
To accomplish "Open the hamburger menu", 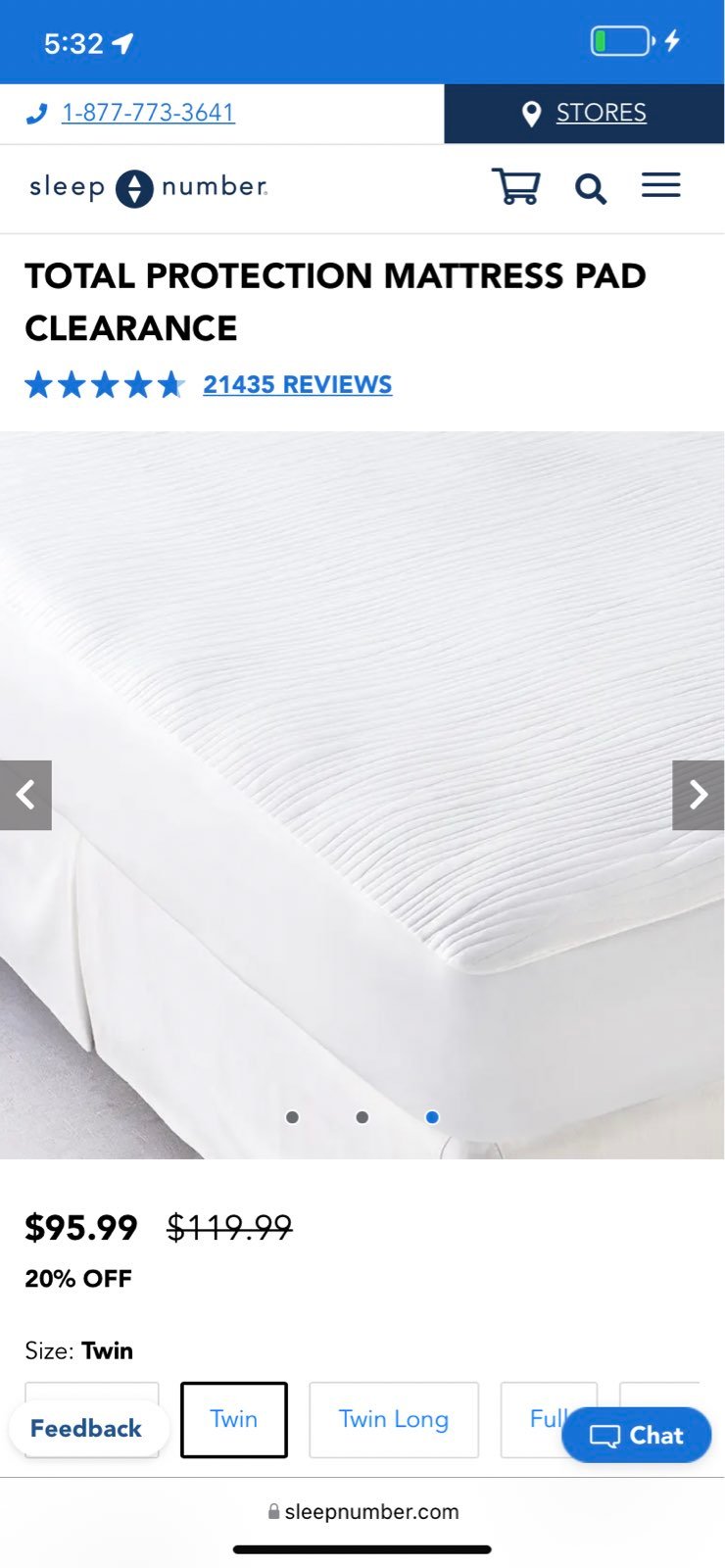I will pos(661,185).
